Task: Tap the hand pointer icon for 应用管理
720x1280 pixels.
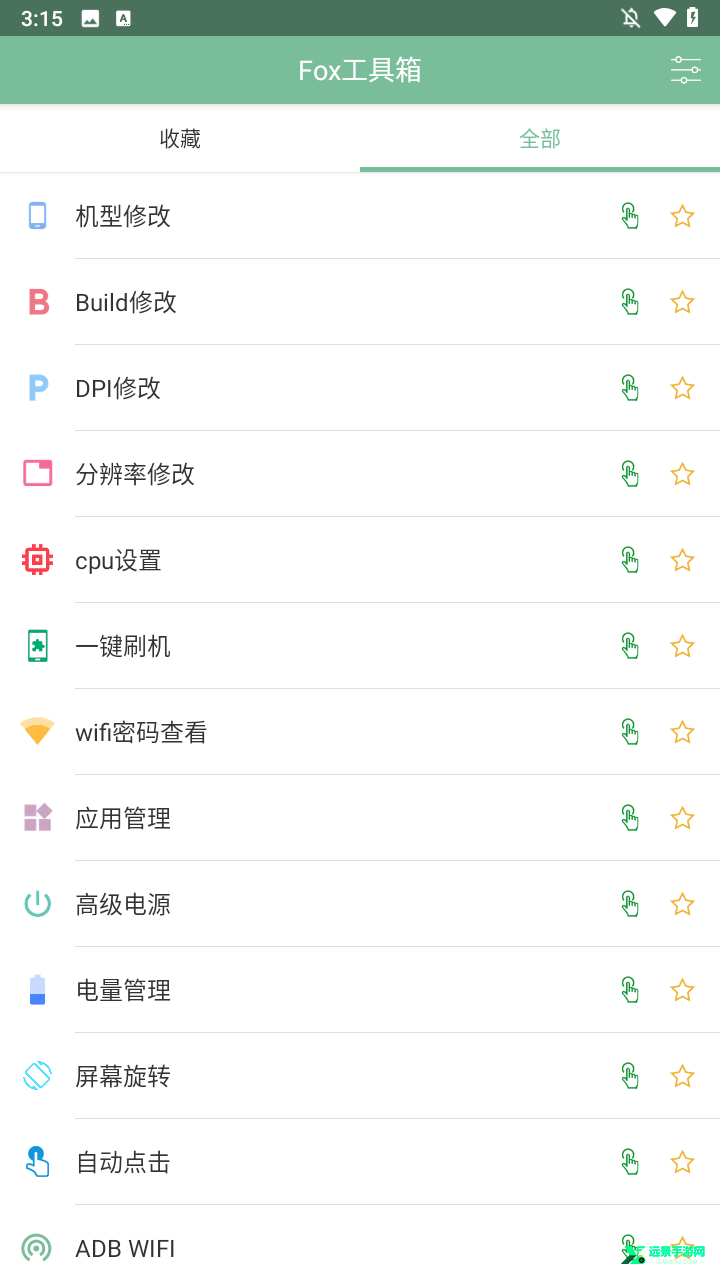Action: (629, 818)
